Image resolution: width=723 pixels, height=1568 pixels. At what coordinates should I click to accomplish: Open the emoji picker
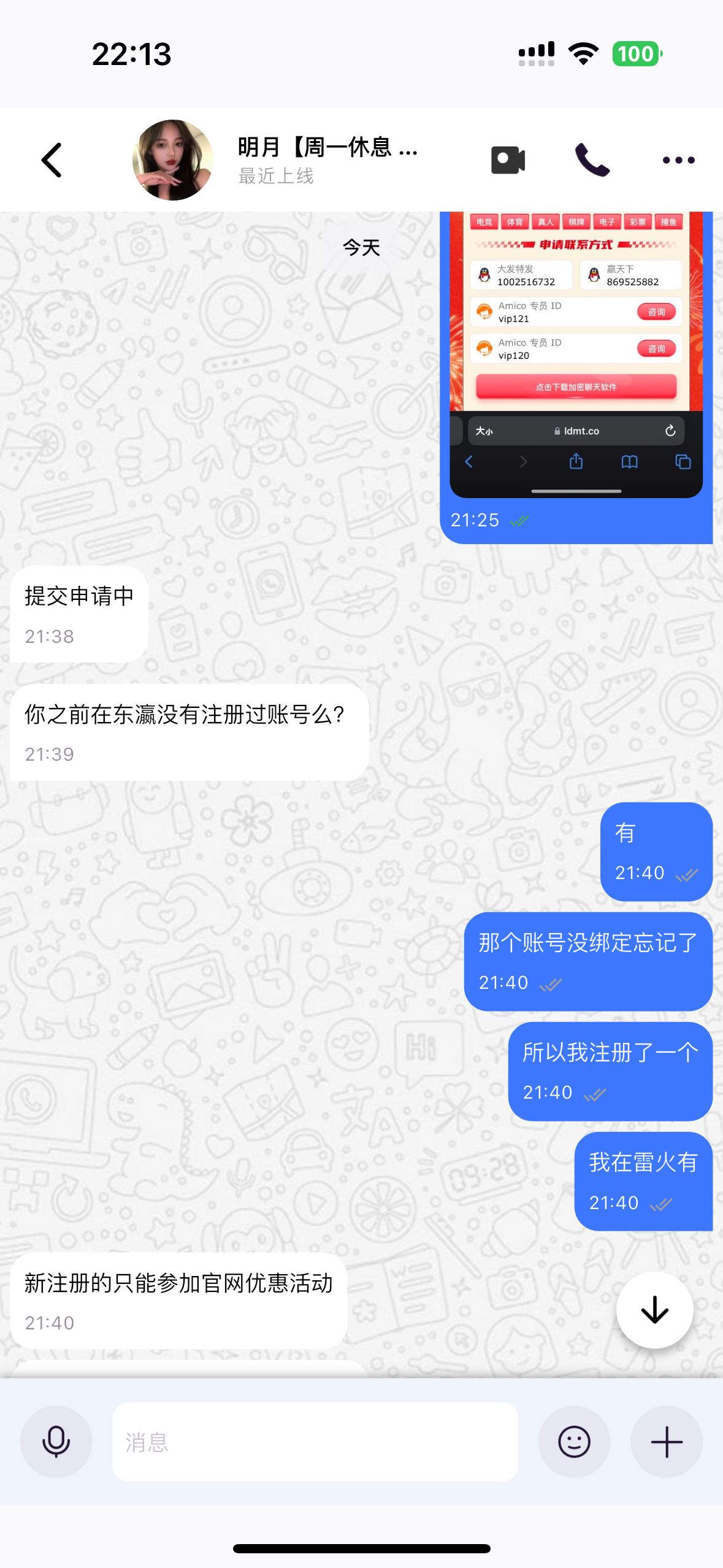pyautogui.click(x=574, y=1442)
